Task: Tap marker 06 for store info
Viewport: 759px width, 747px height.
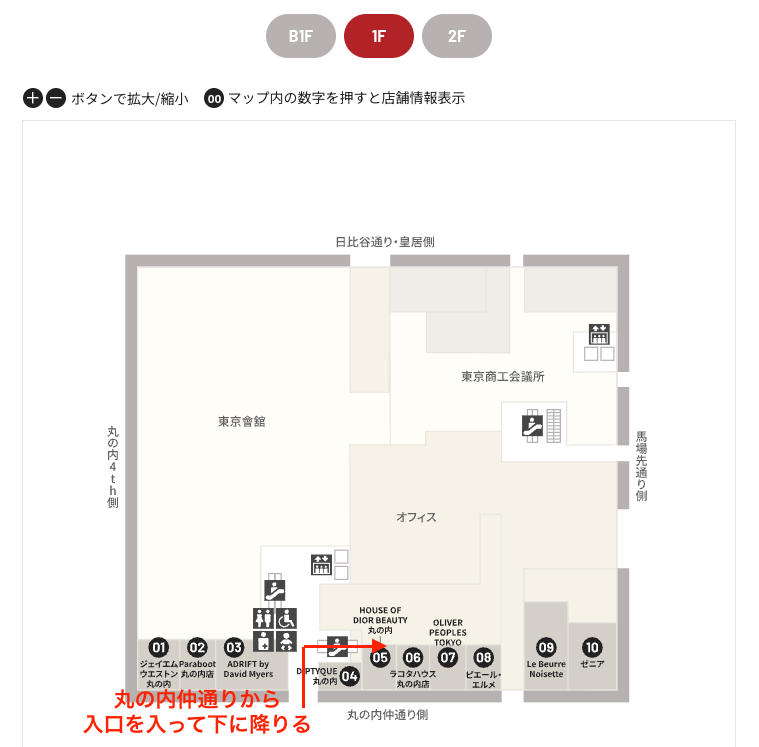Action: pyautogui.click(x=413, y=657)
